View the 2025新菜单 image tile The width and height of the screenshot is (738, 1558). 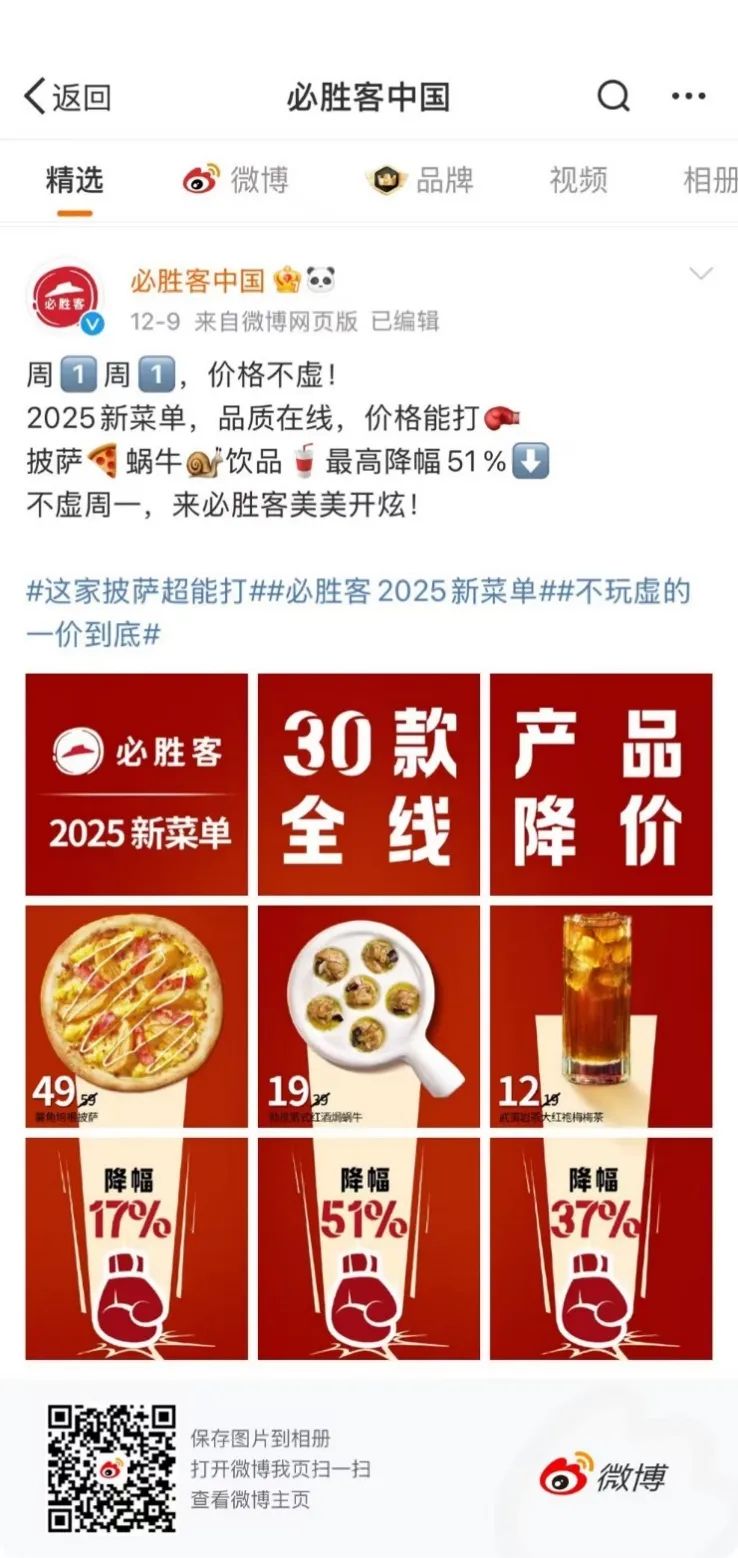pyautogui.click(x=137, y=784)
